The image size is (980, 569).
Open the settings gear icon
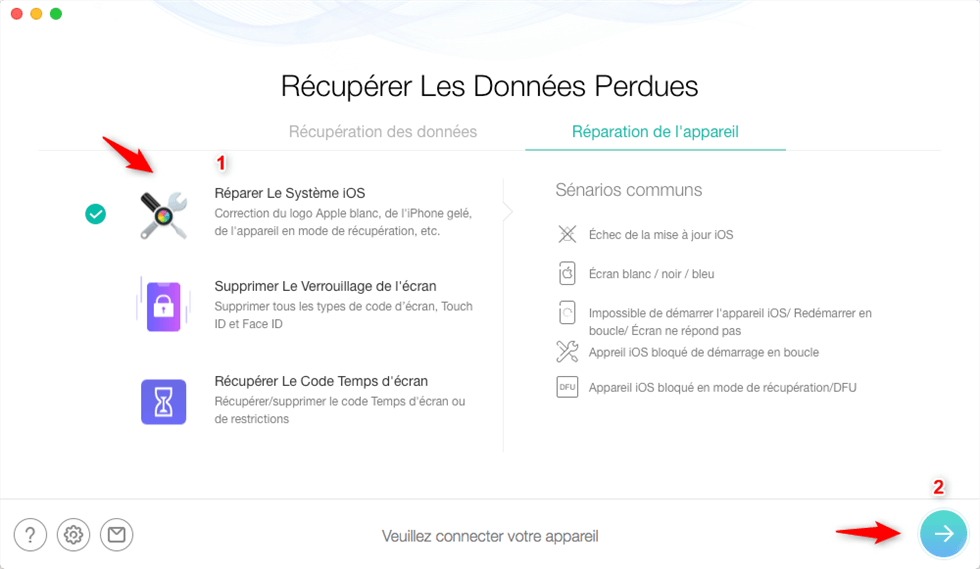click(73, 535)
